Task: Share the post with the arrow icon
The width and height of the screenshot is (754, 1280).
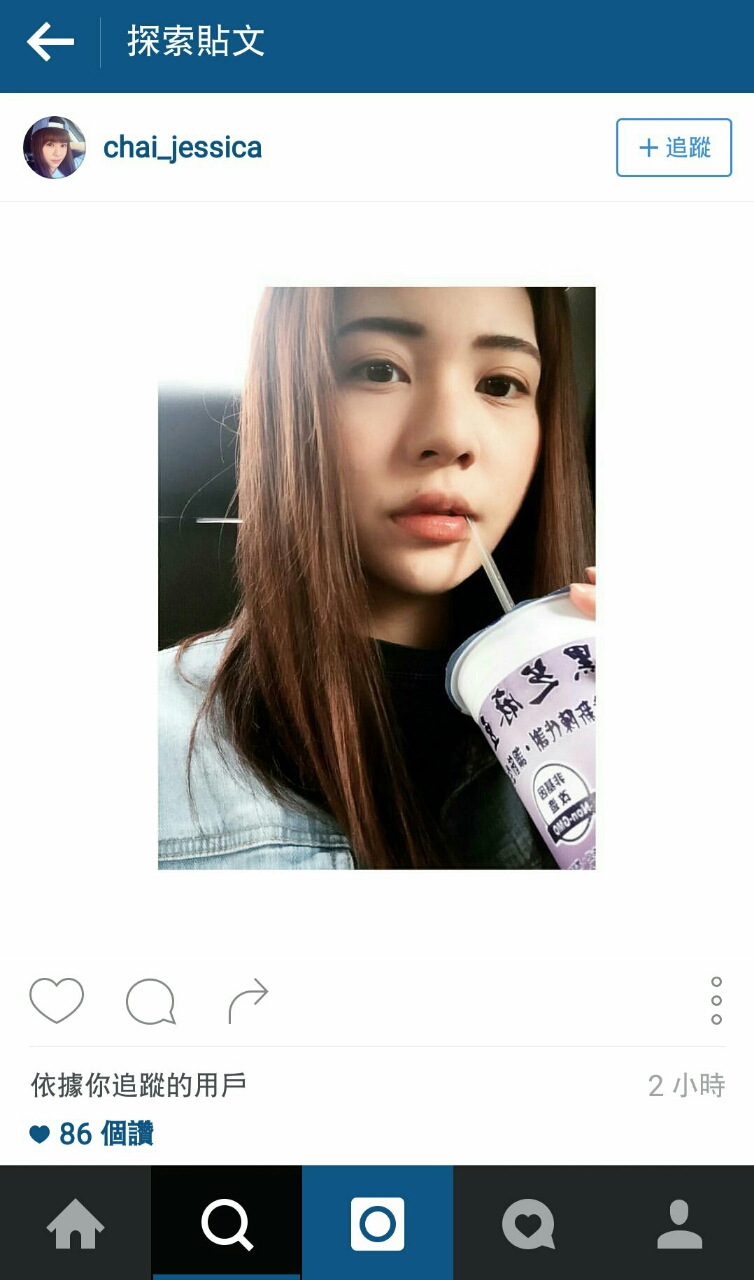Action: coord(247,1000)
